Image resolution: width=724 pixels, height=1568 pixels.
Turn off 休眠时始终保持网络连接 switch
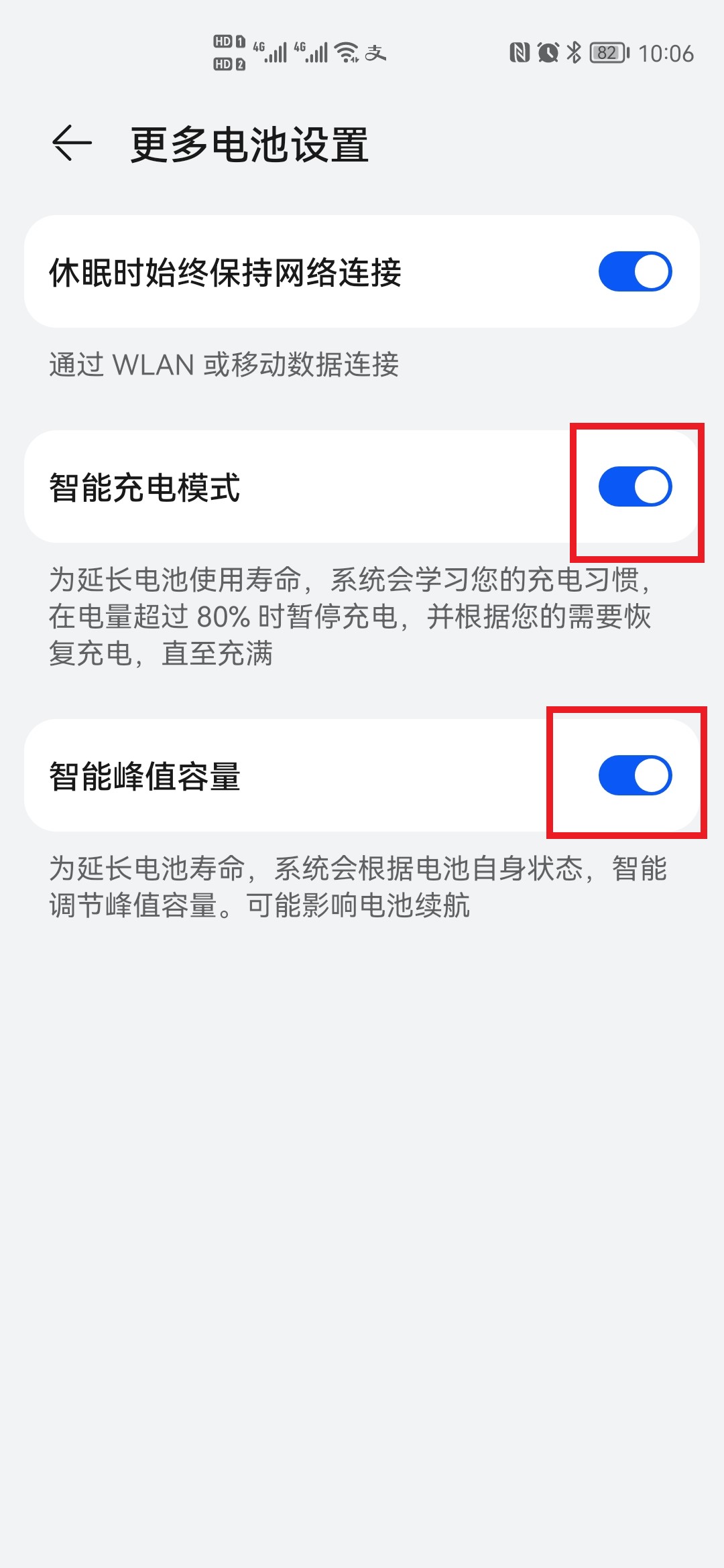click(x=635, y=271)
